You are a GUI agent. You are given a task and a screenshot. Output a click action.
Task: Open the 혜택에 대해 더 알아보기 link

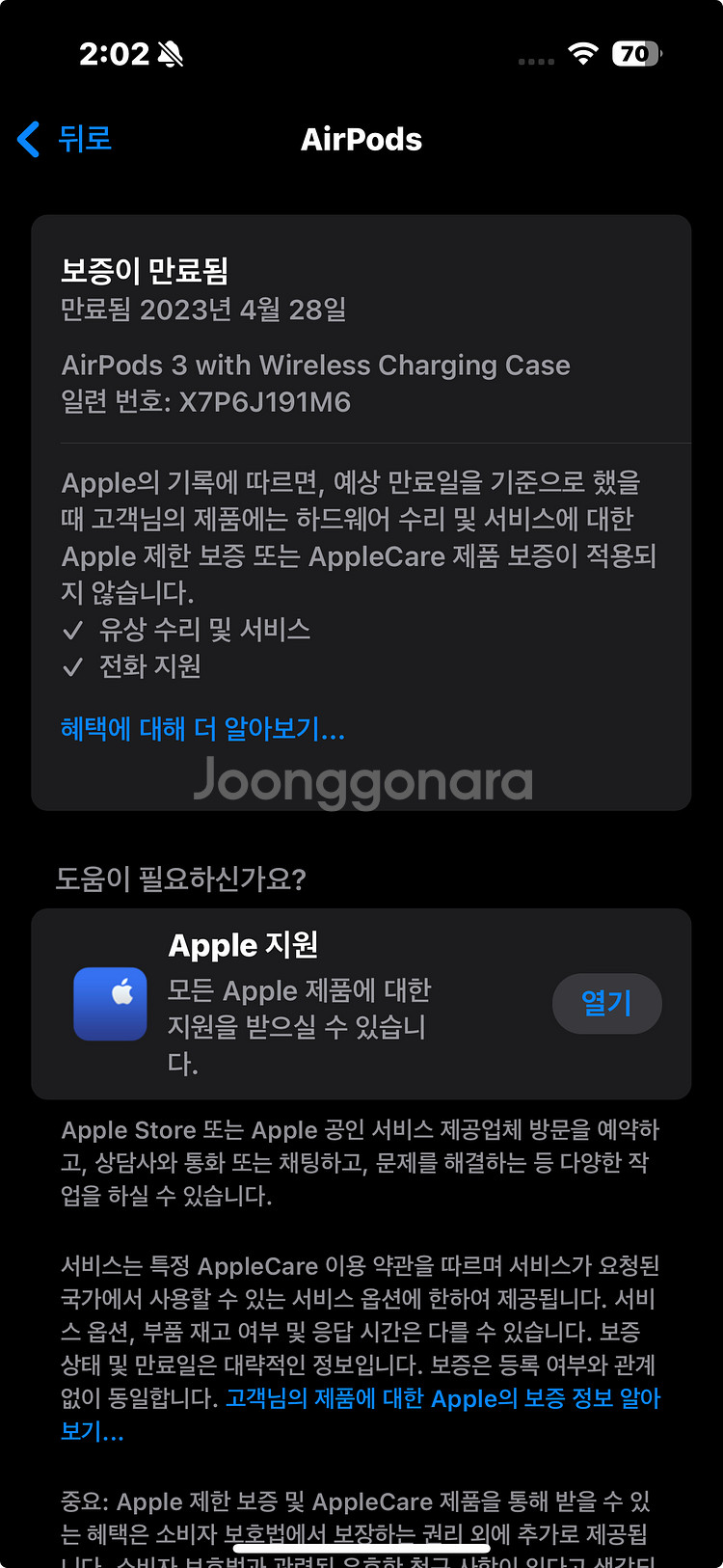(202, 729)
